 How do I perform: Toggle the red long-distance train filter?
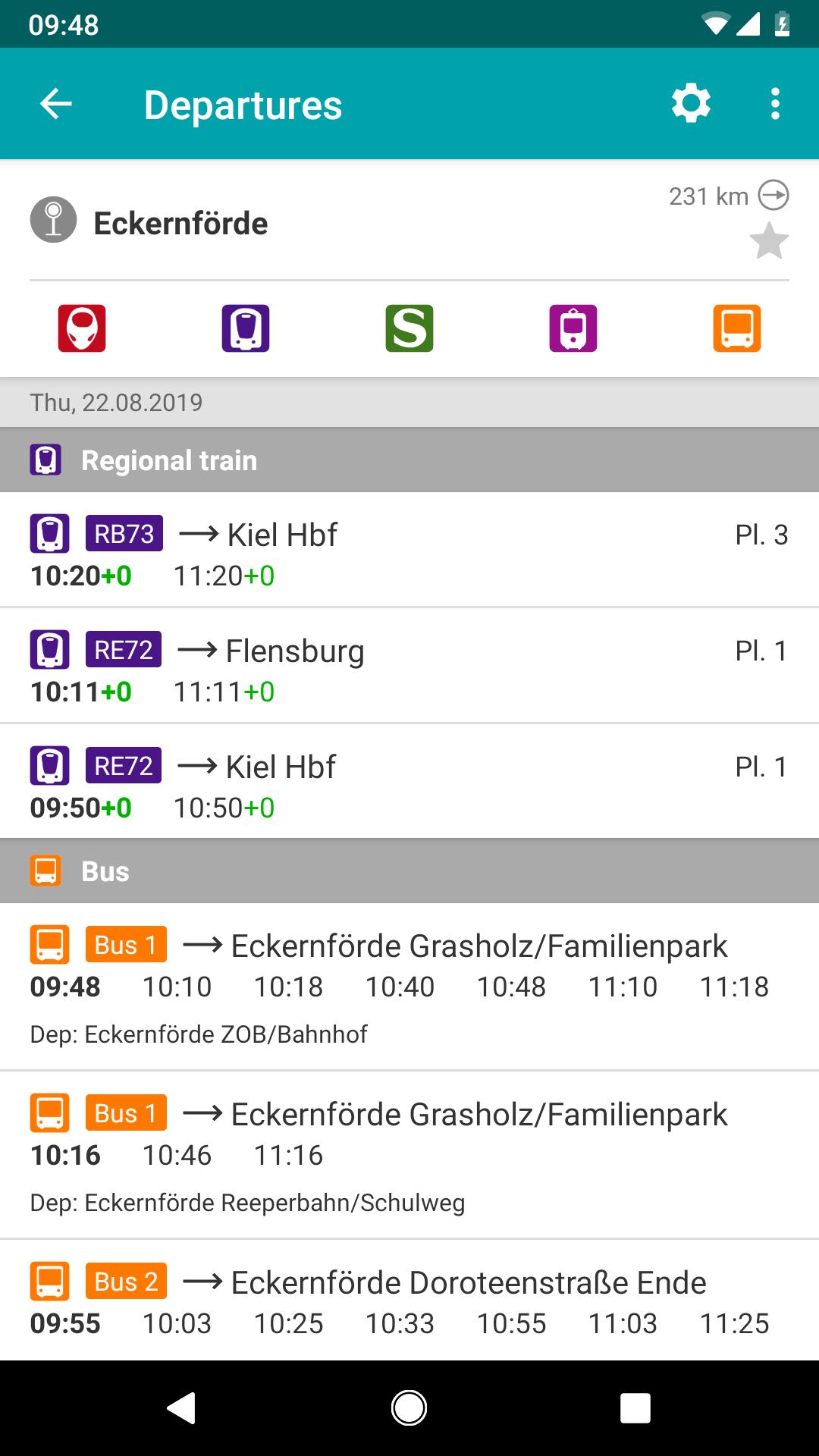[x=82, y=328]
